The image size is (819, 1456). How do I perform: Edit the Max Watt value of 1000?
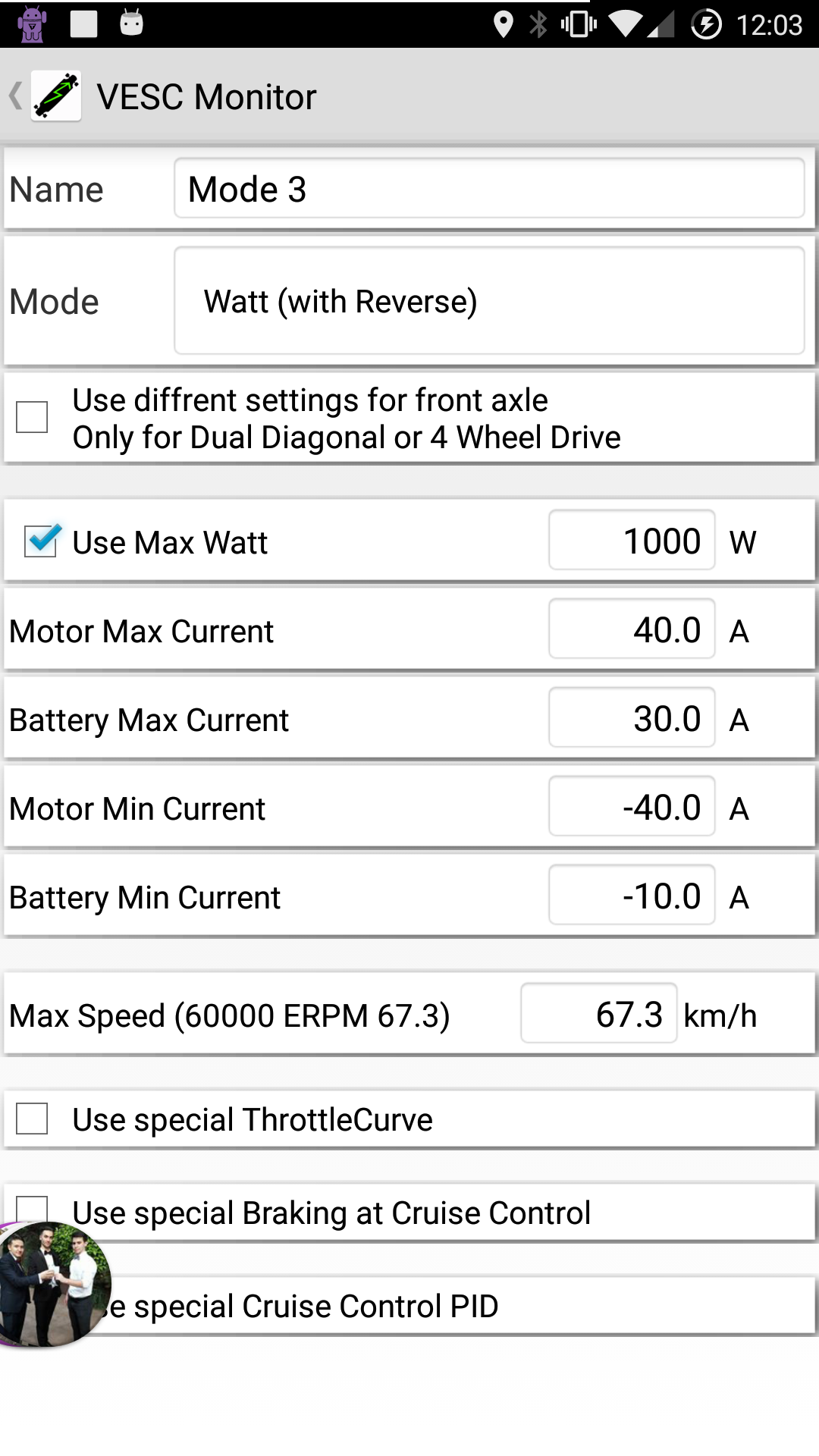click(x=632, y=541)
